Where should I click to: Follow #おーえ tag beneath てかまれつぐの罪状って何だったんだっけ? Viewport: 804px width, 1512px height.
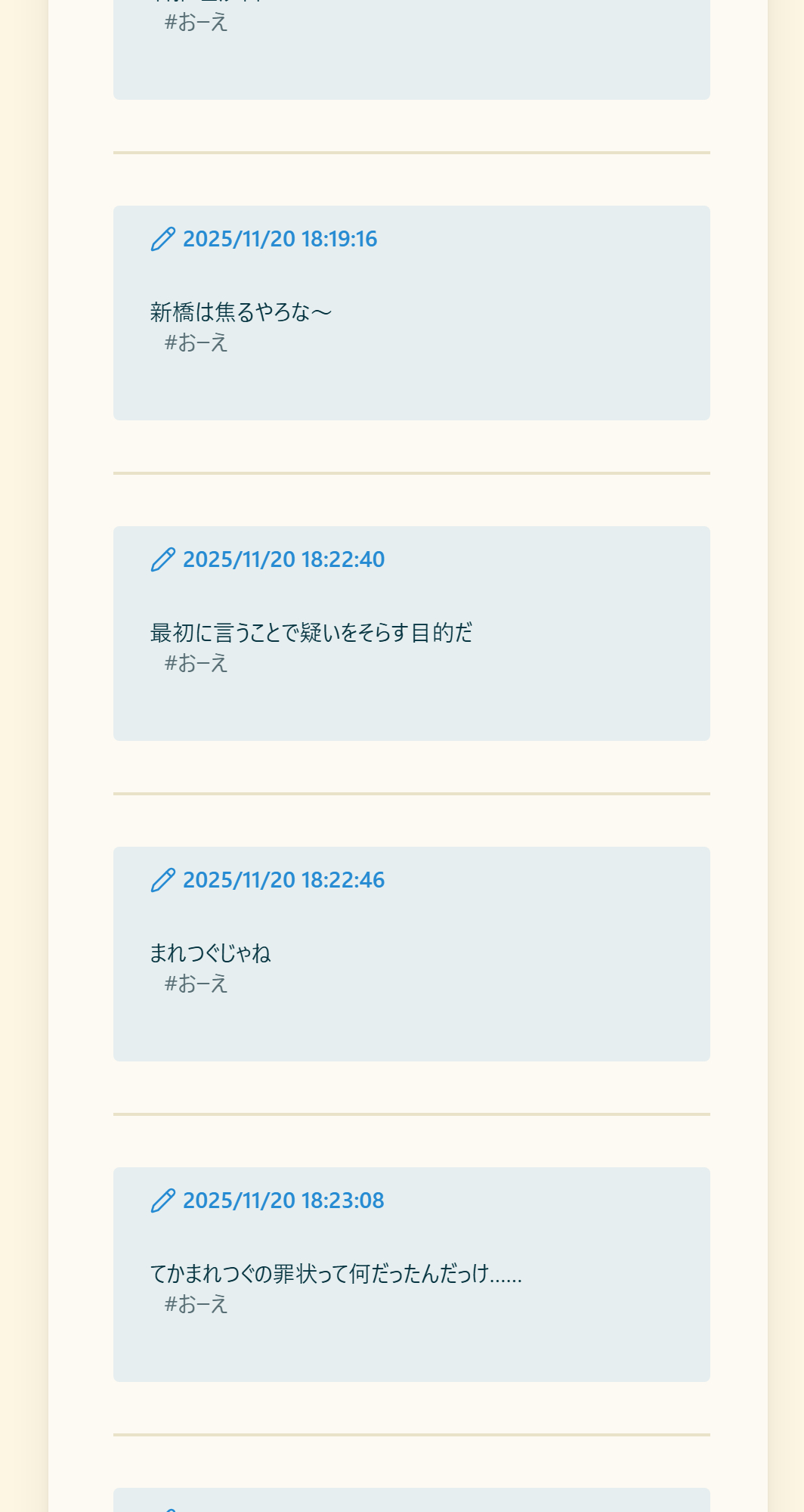[x=196, y=1305]
